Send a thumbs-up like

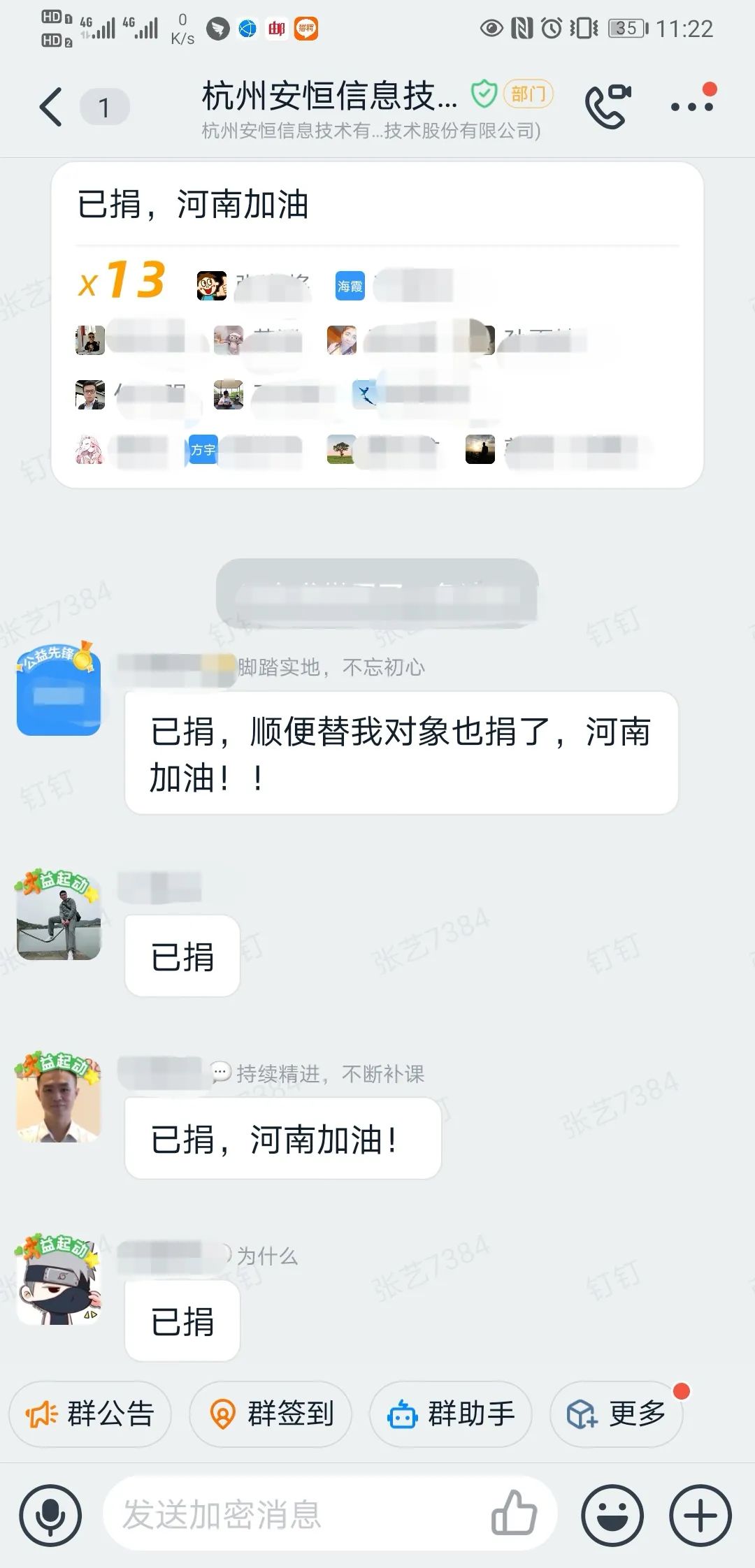pos(514,1513)
